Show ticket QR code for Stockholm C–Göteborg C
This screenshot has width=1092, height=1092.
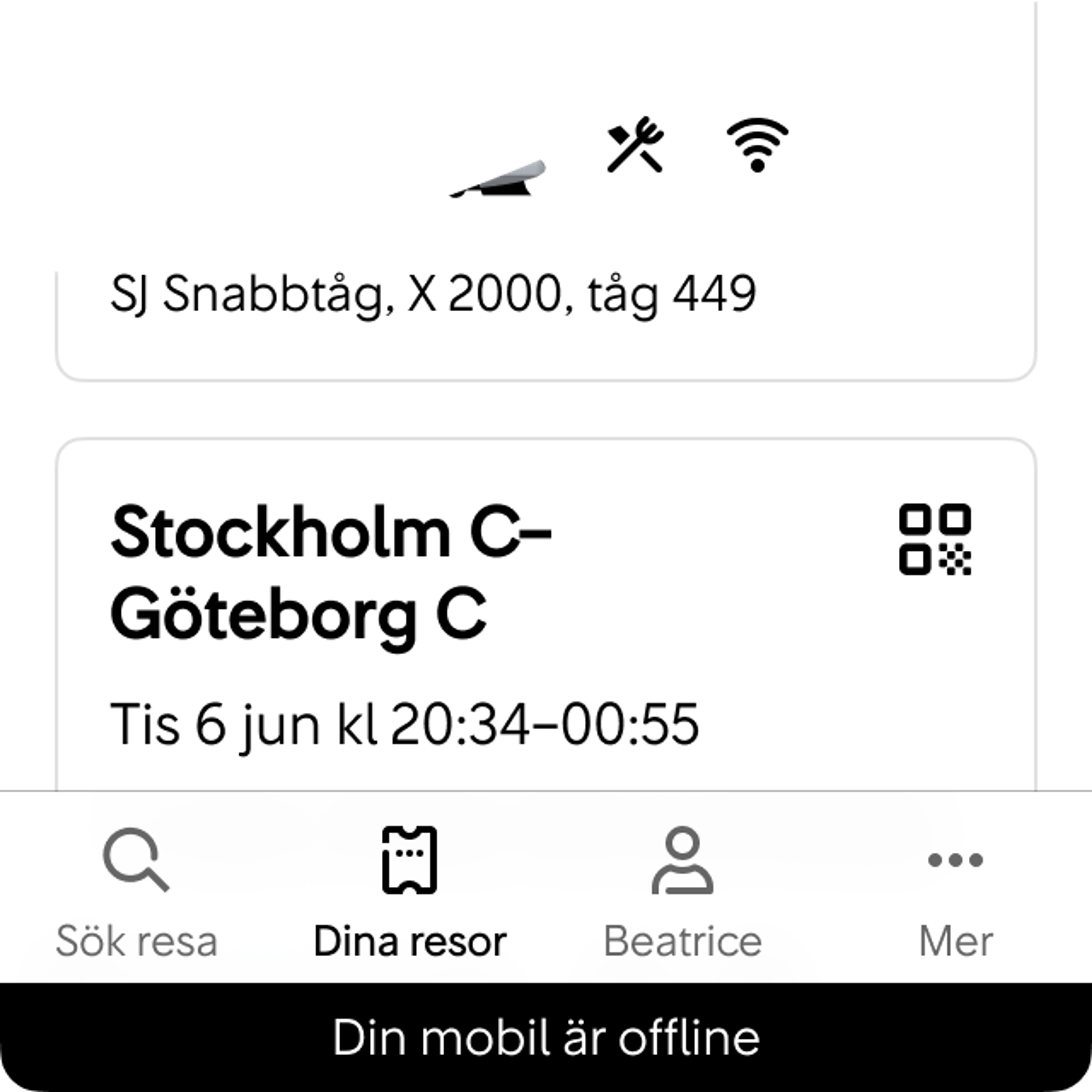[935, 539]
